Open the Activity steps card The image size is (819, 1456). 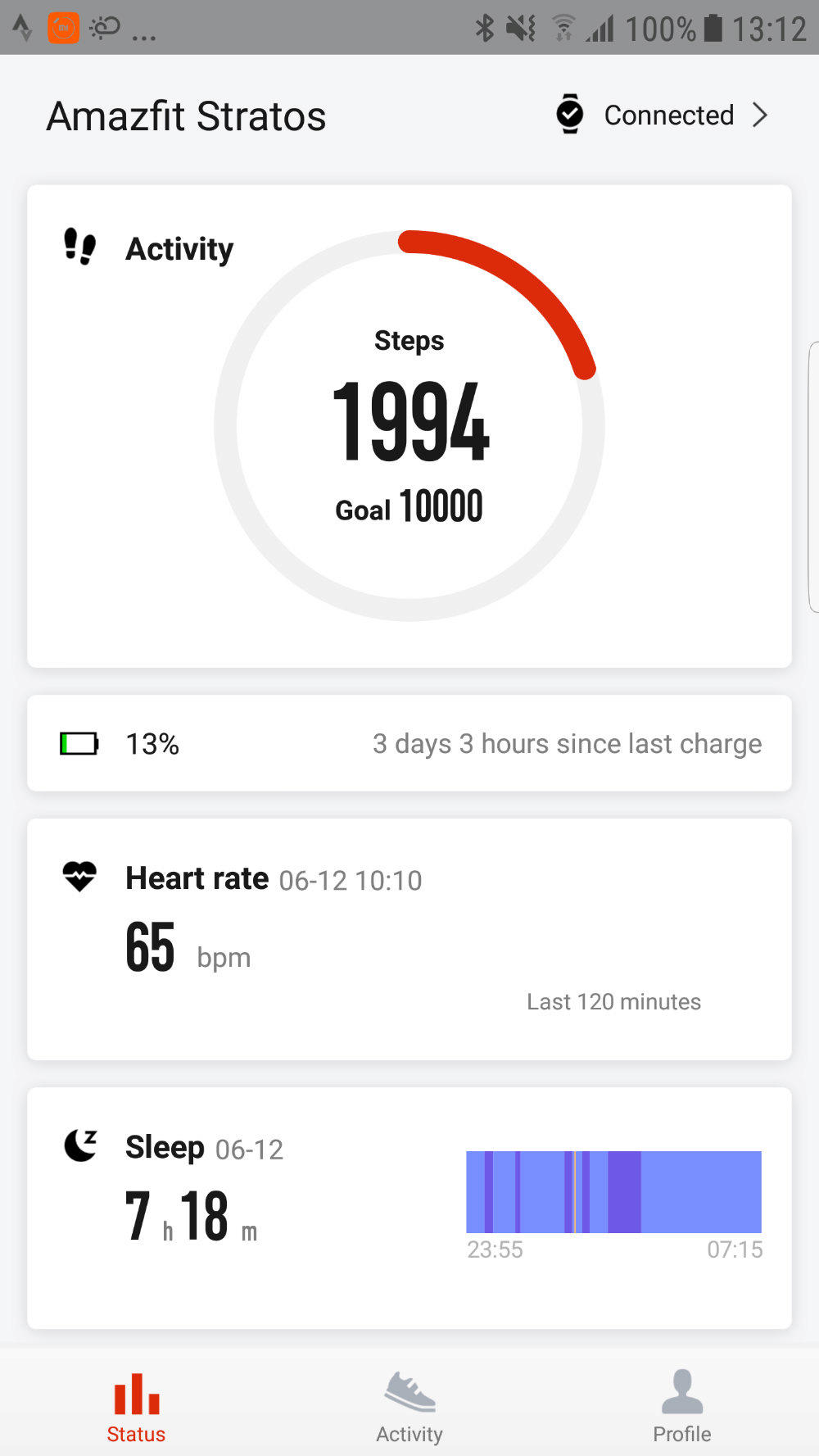(x=409, y=426)
